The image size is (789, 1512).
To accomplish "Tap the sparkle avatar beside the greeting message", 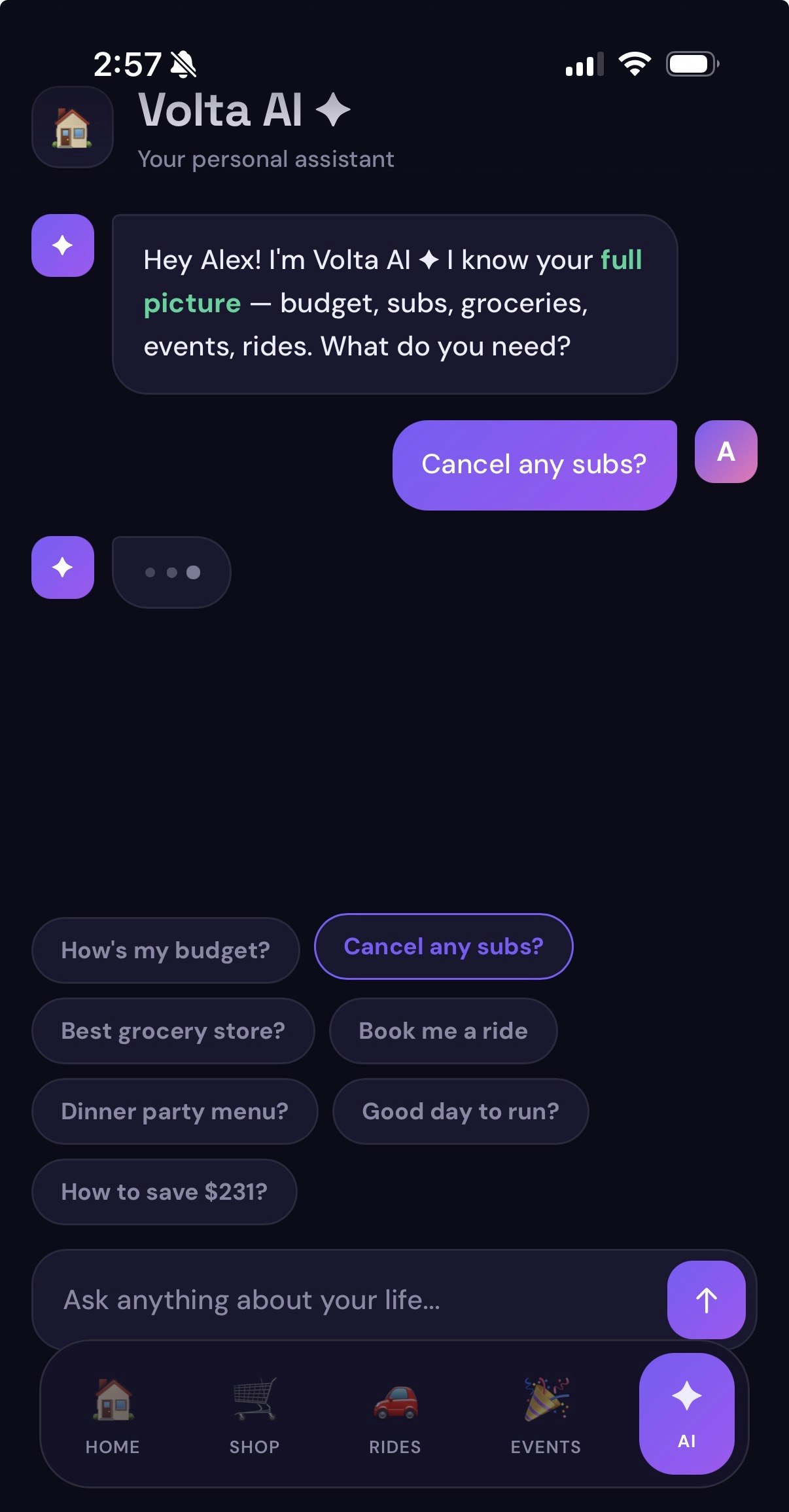I will tap(62, 245).
